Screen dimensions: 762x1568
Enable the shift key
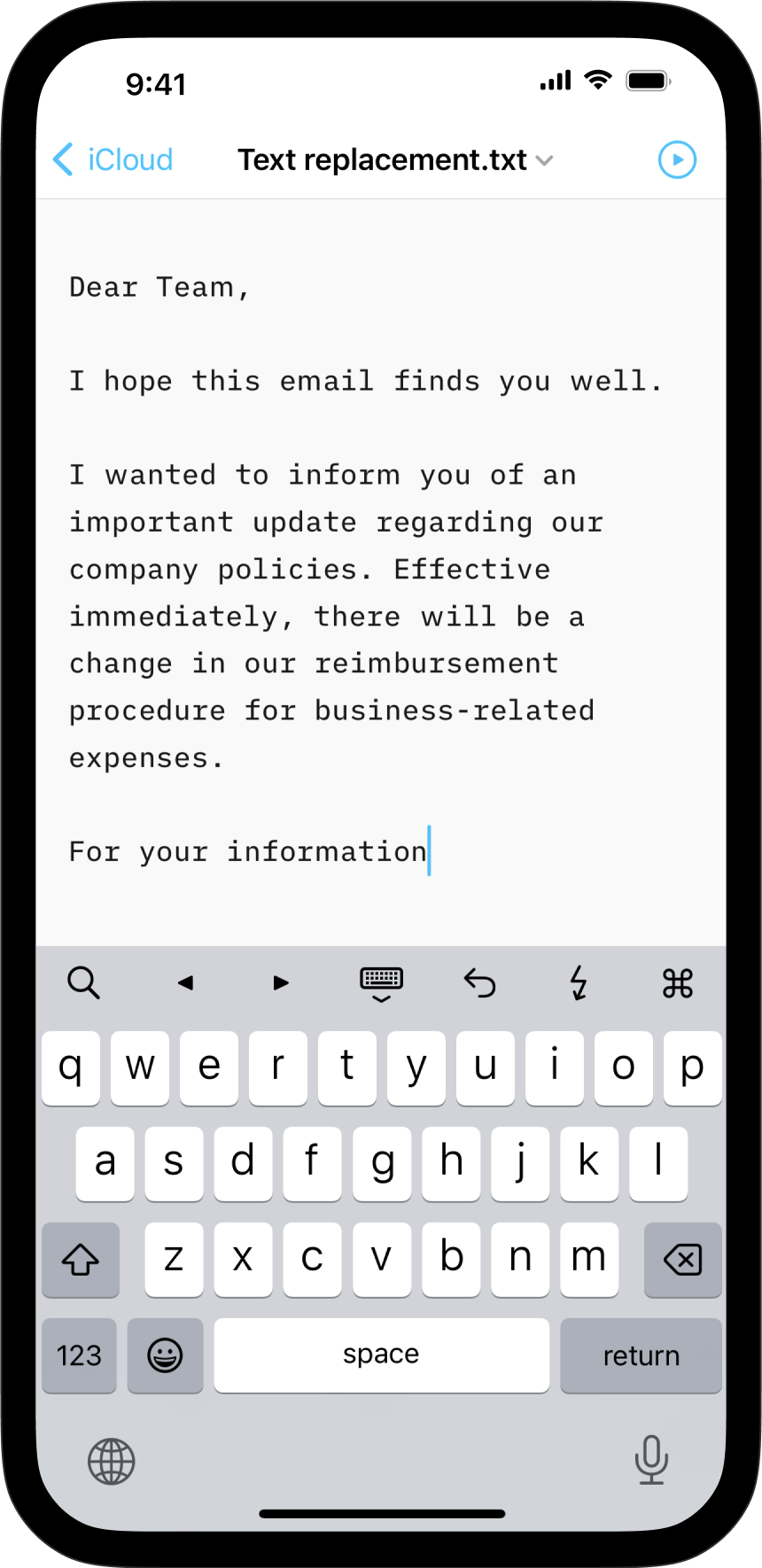point(81,1260)
